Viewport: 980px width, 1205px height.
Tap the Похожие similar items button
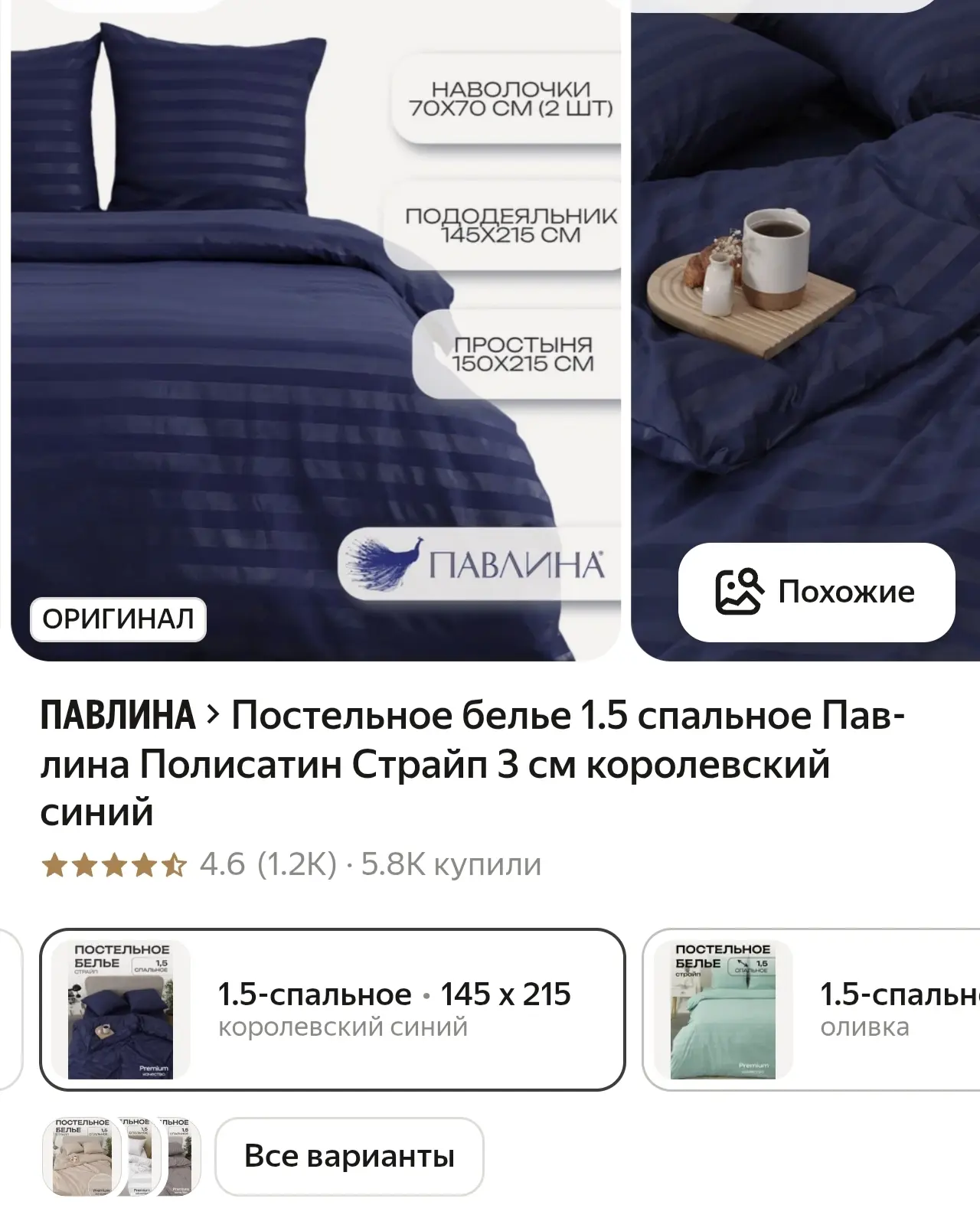tap(816, 592)
